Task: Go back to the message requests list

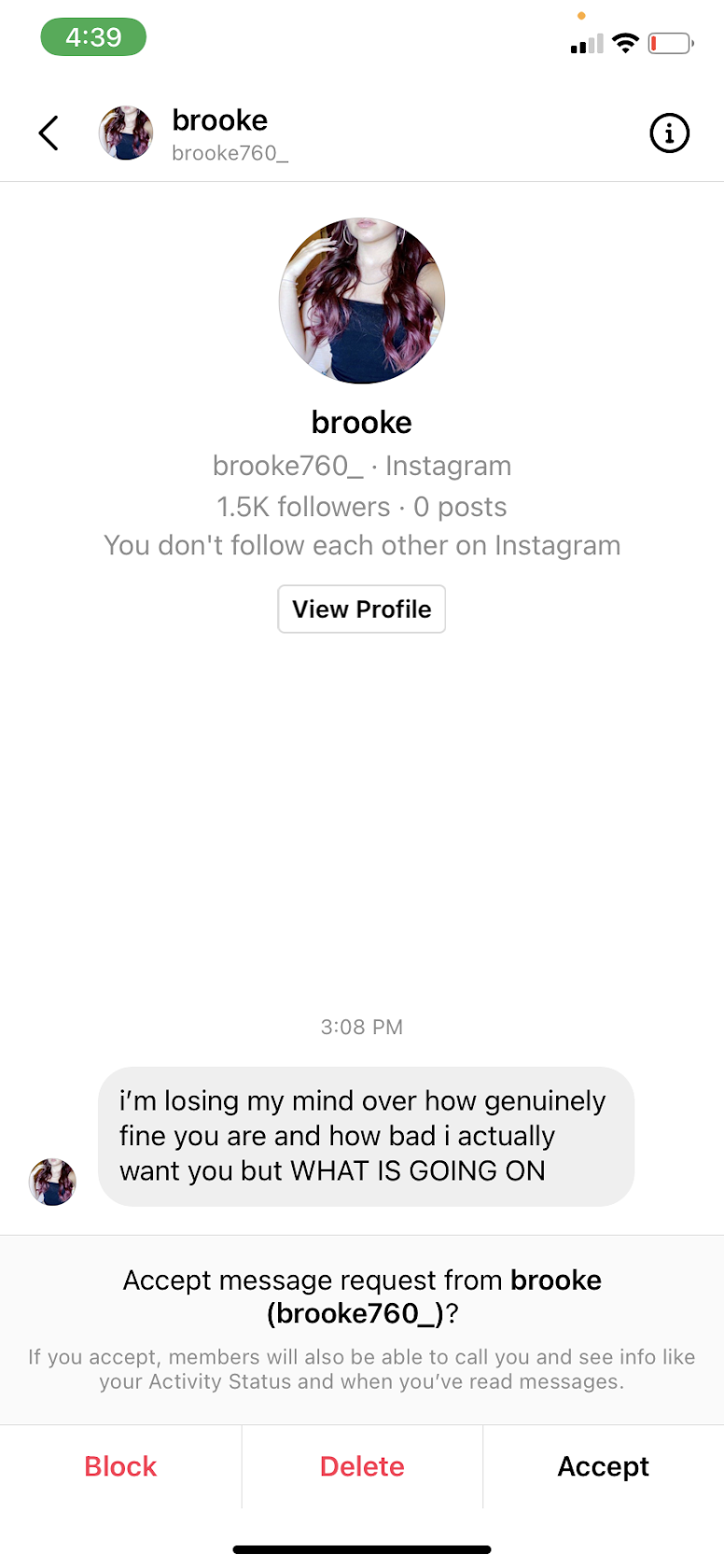Action: coord(49,133)
